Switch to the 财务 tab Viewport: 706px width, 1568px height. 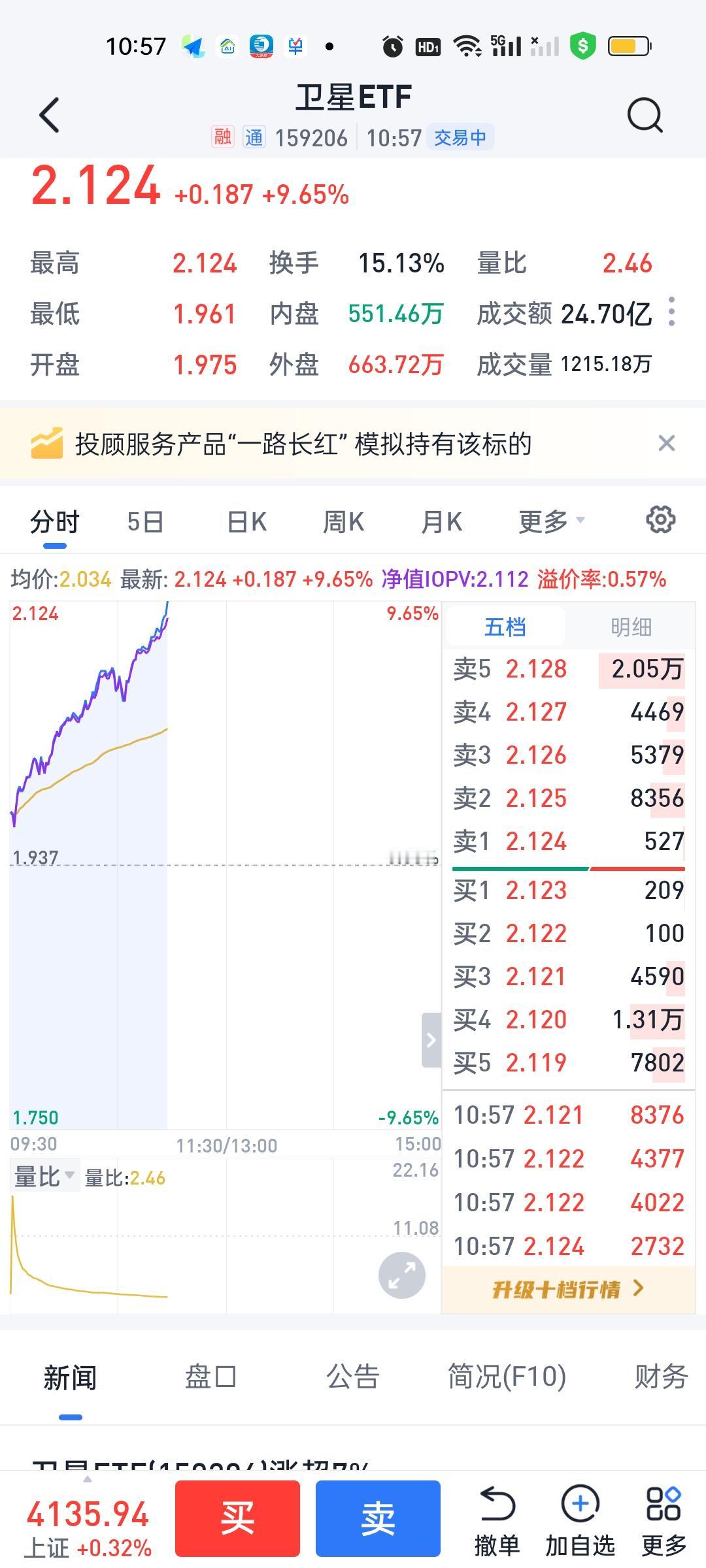coord(656,1375)
